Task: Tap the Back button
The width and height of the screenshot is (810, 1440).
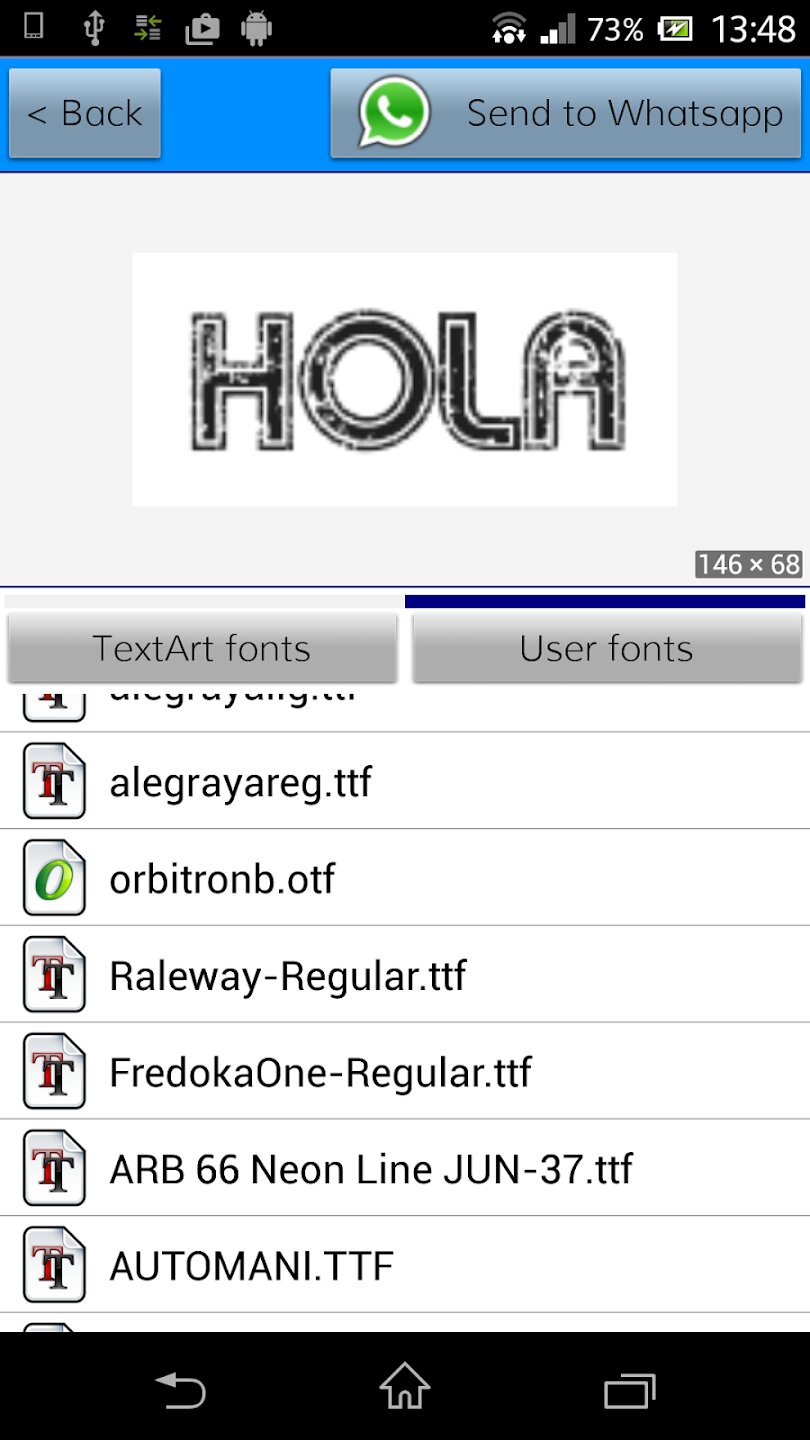Action: coord(85,113)
